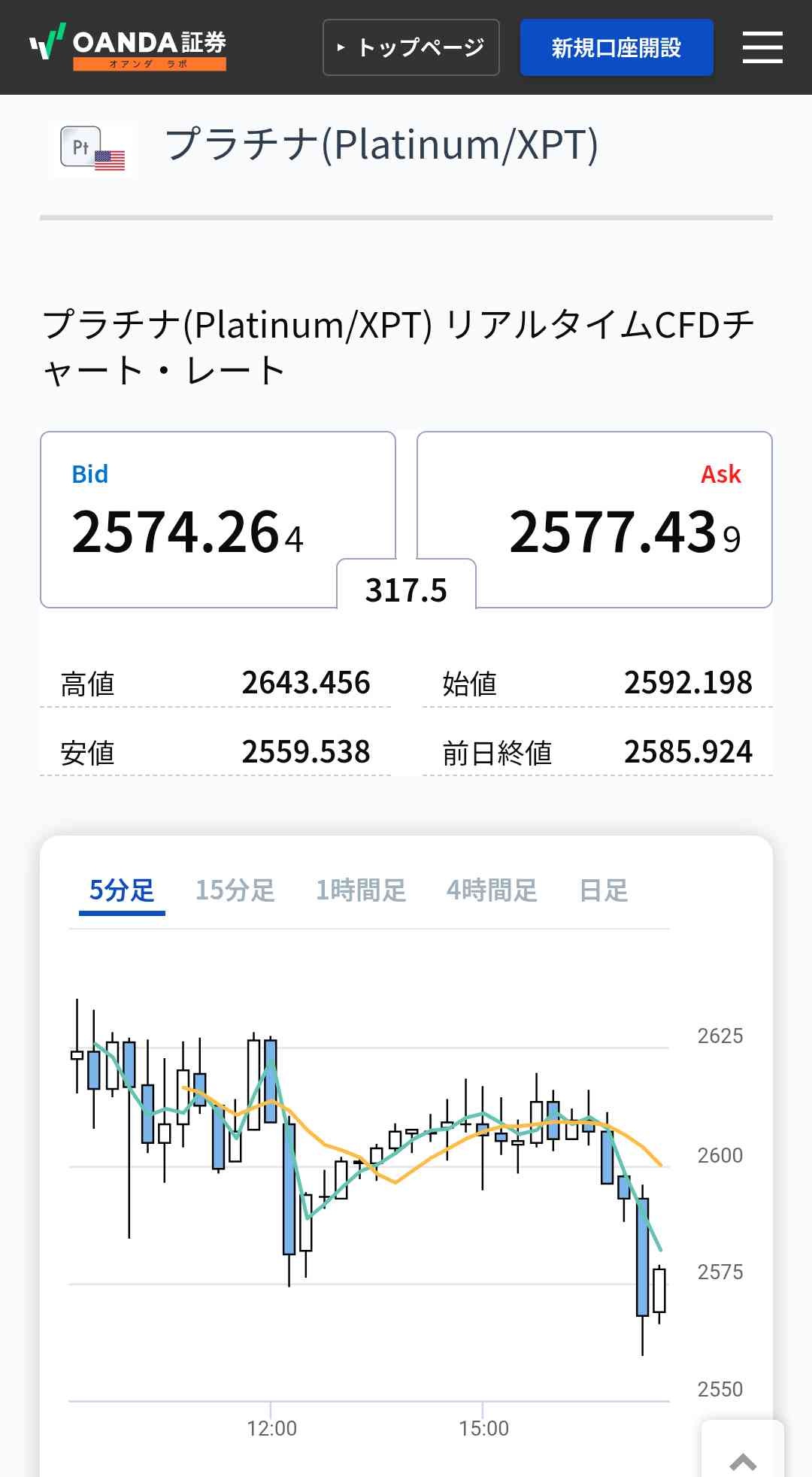Screen dimensions: 812x1477
Task: Show the 4時間足 chart
Action: coord(492,890)
